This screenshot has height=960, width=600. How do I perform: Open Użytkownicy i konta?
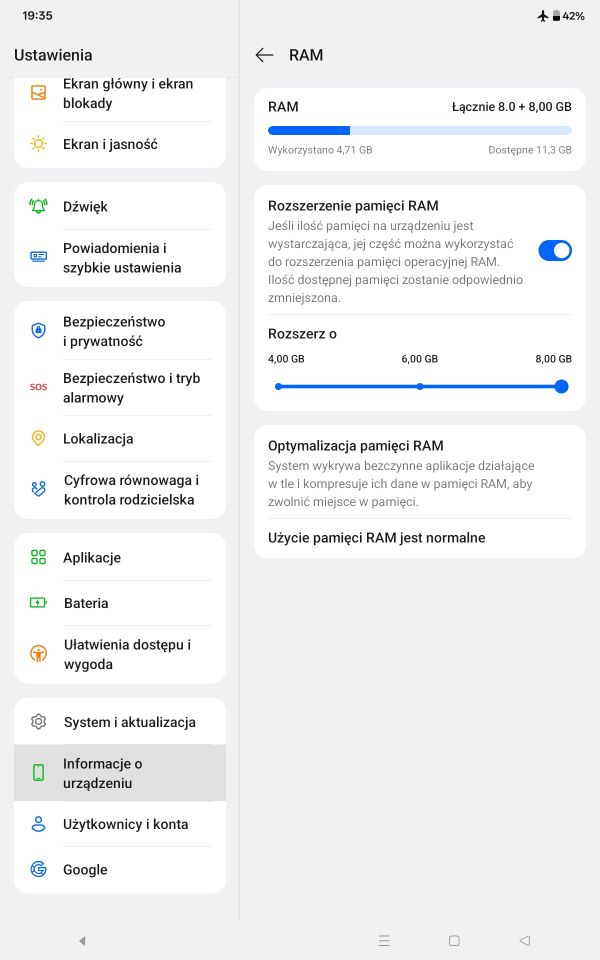[120, 824]
